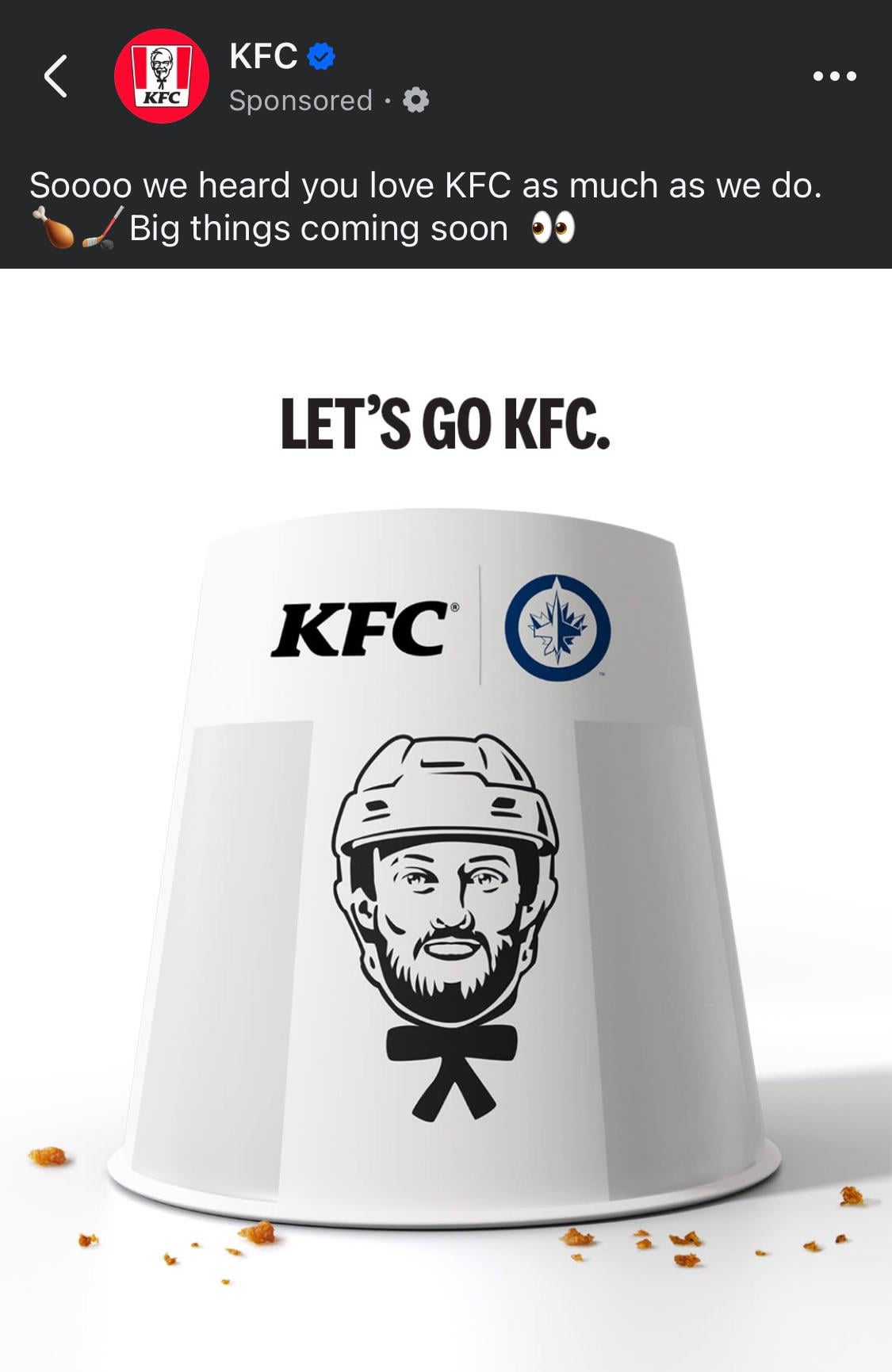The image size is (892, 1372).
Task: Open the three-dot options menu
Action: [834, 76]
